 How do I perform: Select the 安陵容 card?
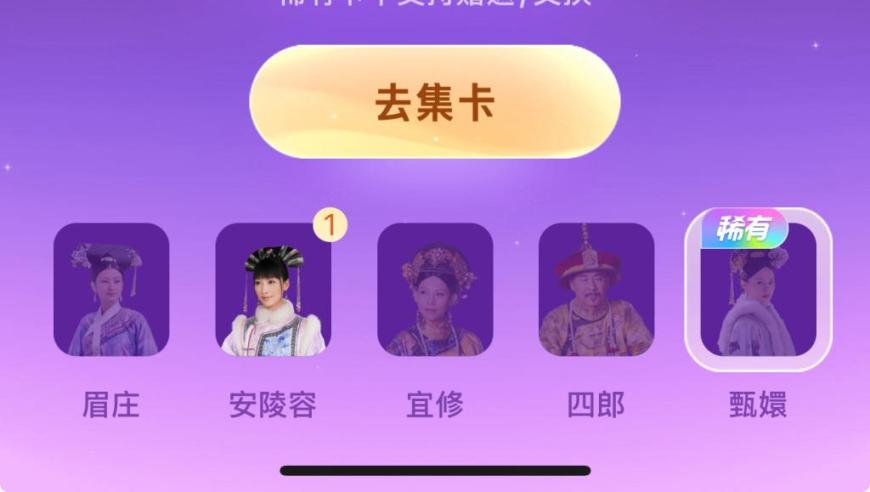click(x=273, y=290)
